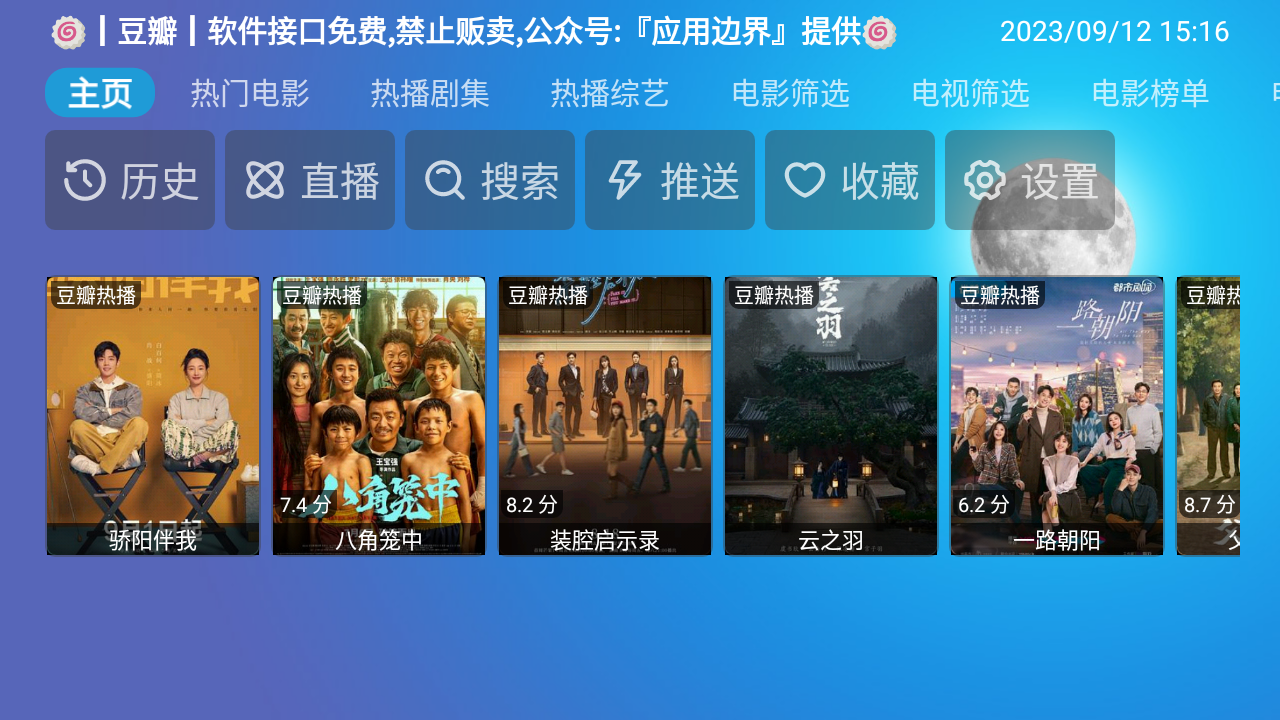Go to the 电影筛选 tab
This screenshot has width=1280, height=720.
790,93
